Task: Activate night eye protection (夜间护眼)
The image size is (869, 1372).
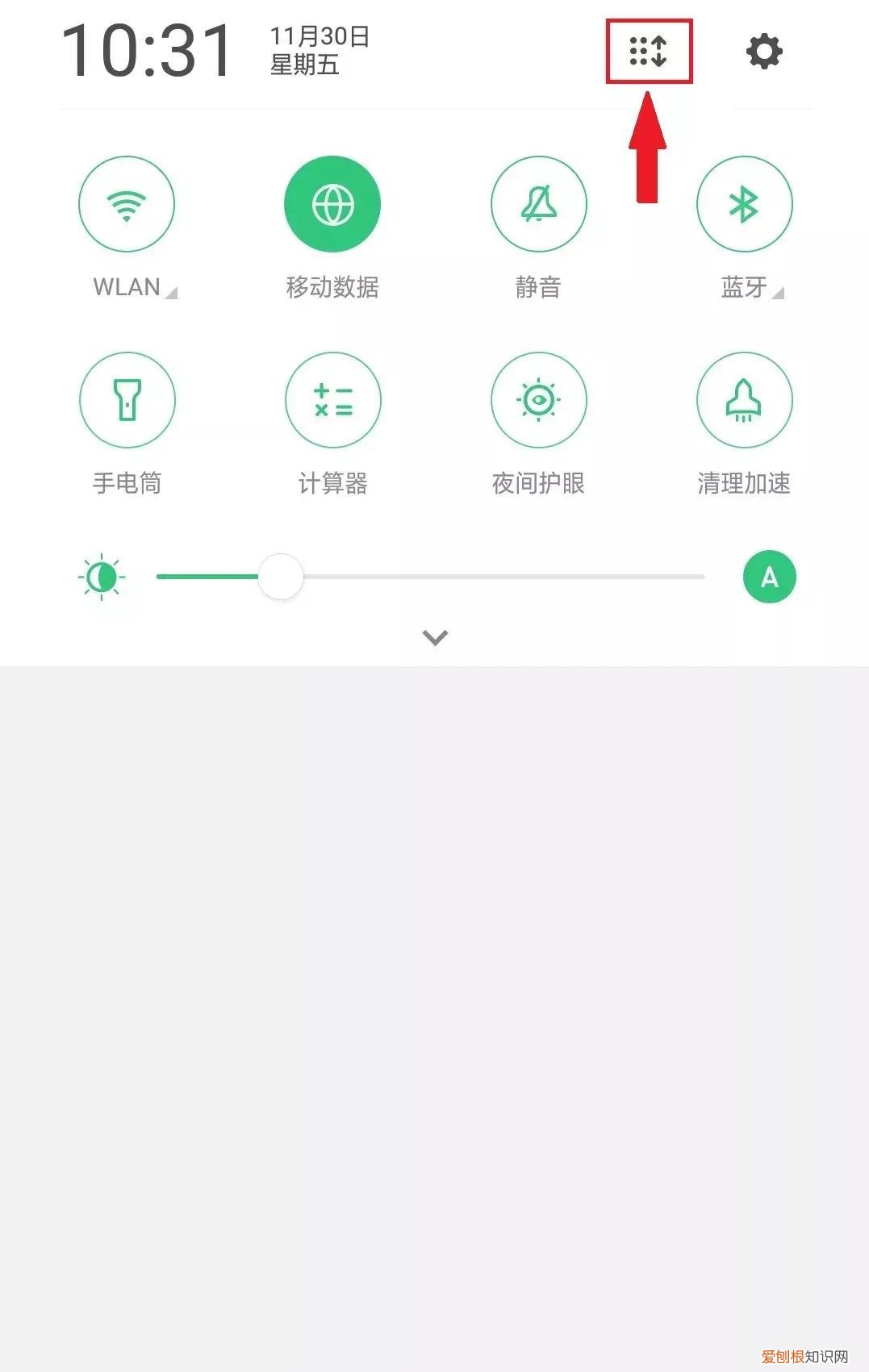Action: pyautogui.click(x=539, y=401)
